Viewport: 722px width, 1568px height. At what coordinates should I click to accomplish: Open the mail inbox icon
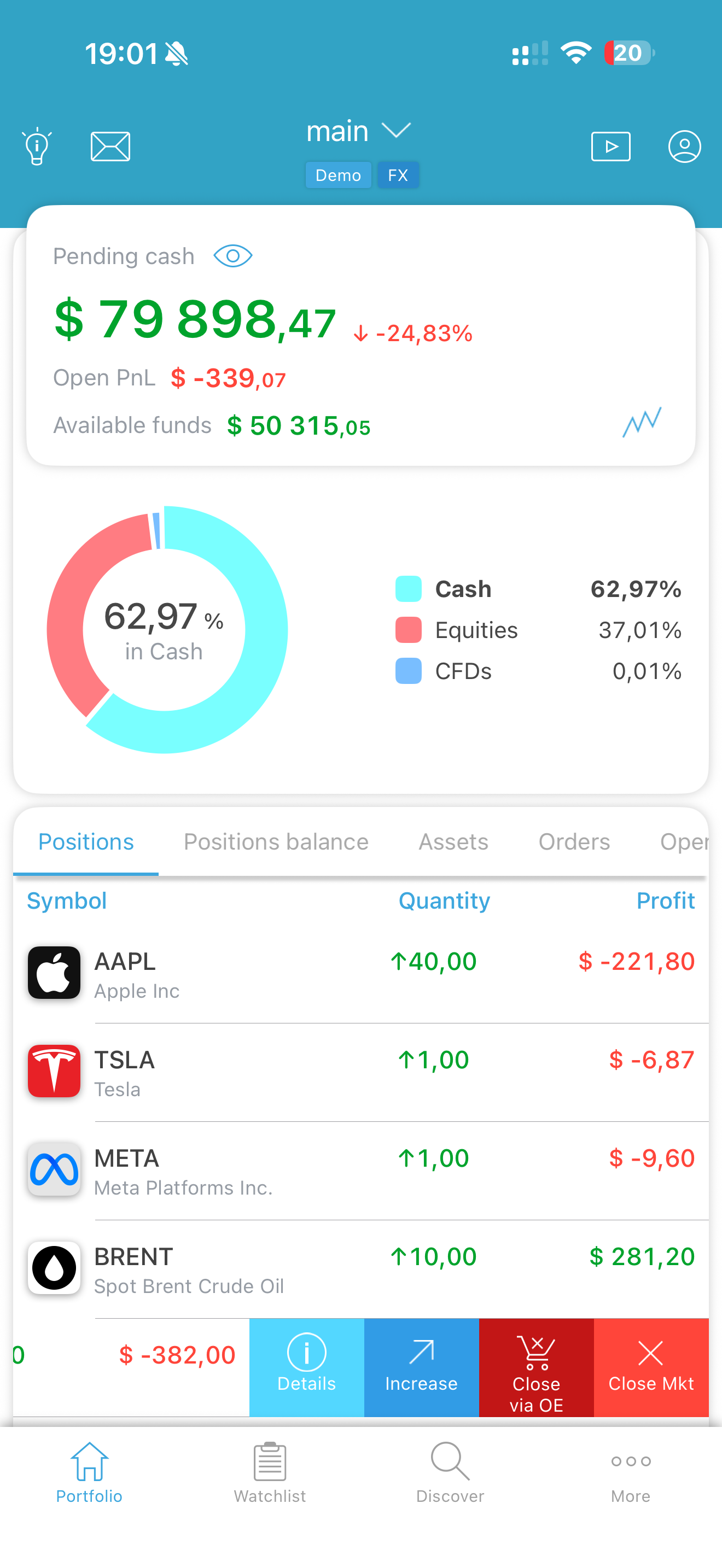110,146
